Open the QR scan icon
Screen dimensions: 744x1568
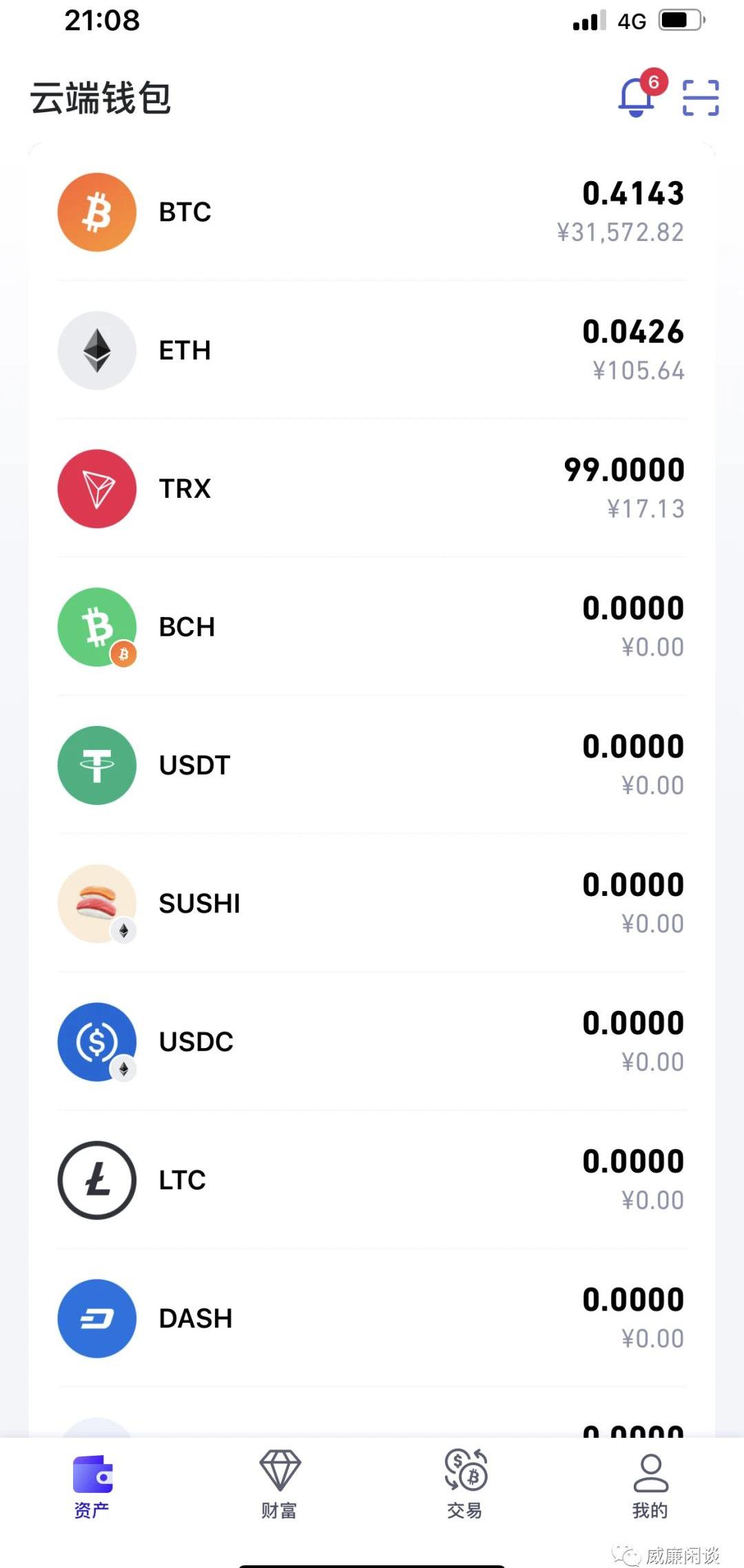[701, 98]
